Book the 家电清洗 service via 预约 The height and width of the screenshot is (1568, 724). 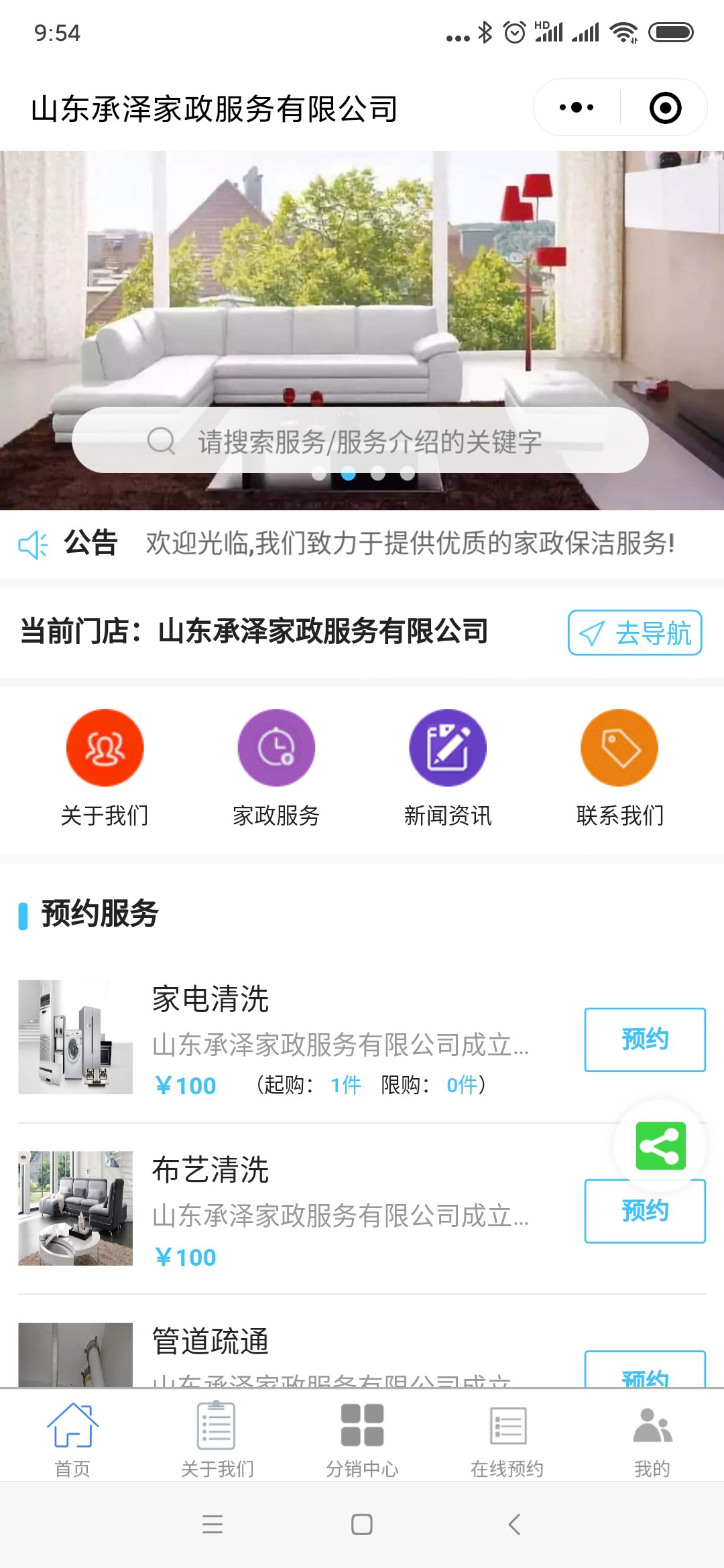click(x=644, y=1039)
